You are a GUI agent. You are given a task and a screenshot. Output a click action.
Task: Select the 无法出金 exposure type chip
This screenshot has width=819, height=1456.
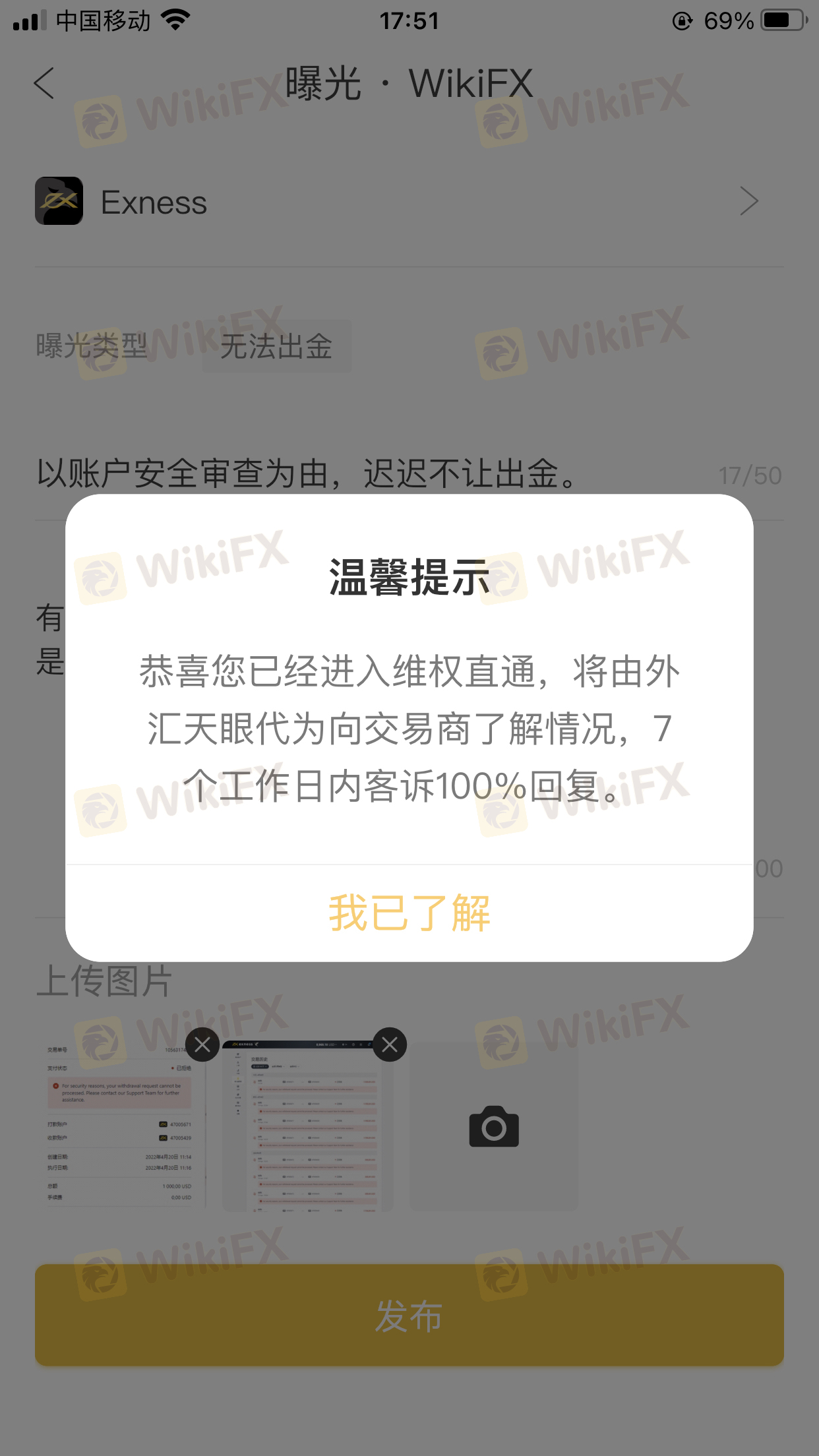pyautogui.click(x=276, y=347)
